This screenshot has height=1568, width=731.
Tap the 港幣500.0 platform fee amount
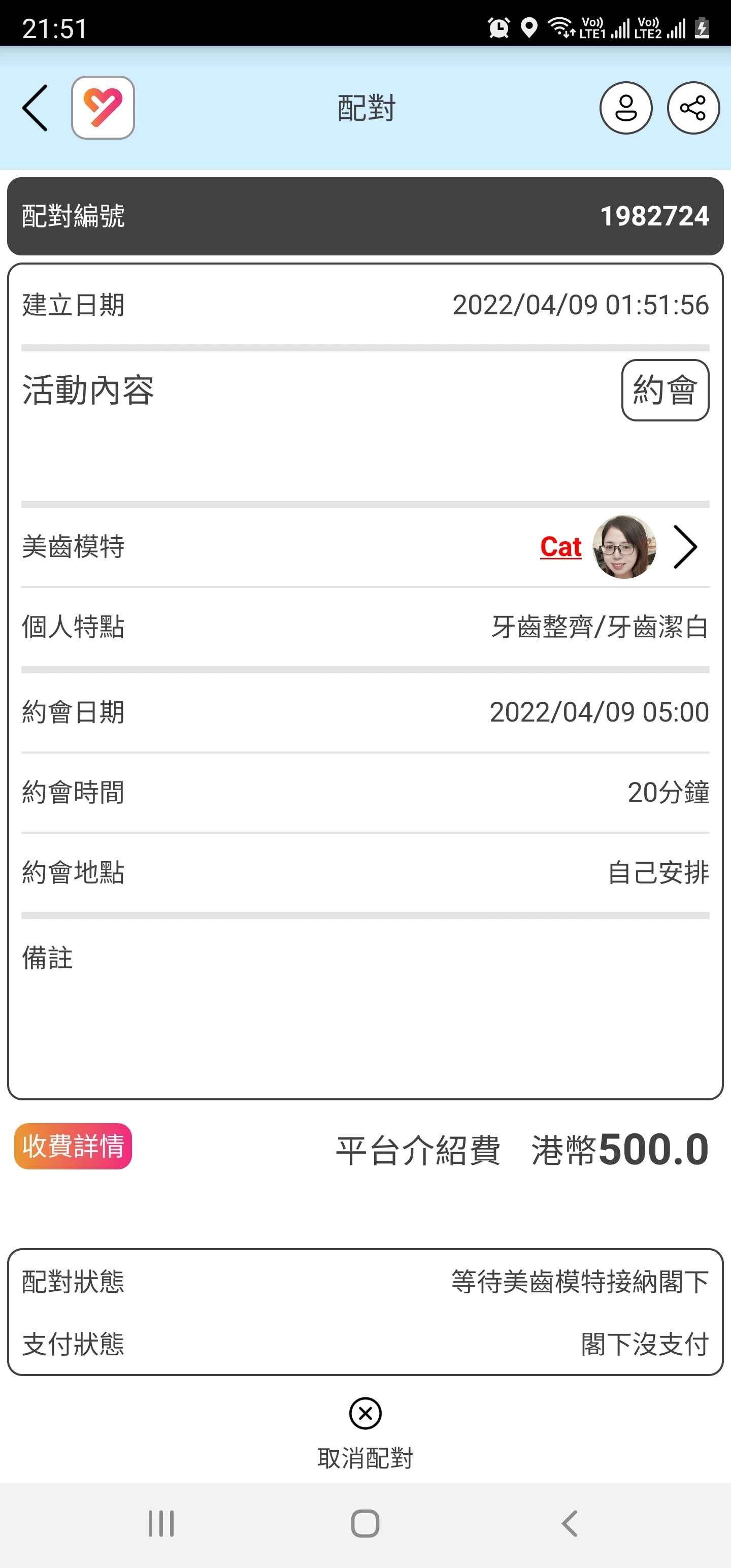click(x=621, y=1147)
